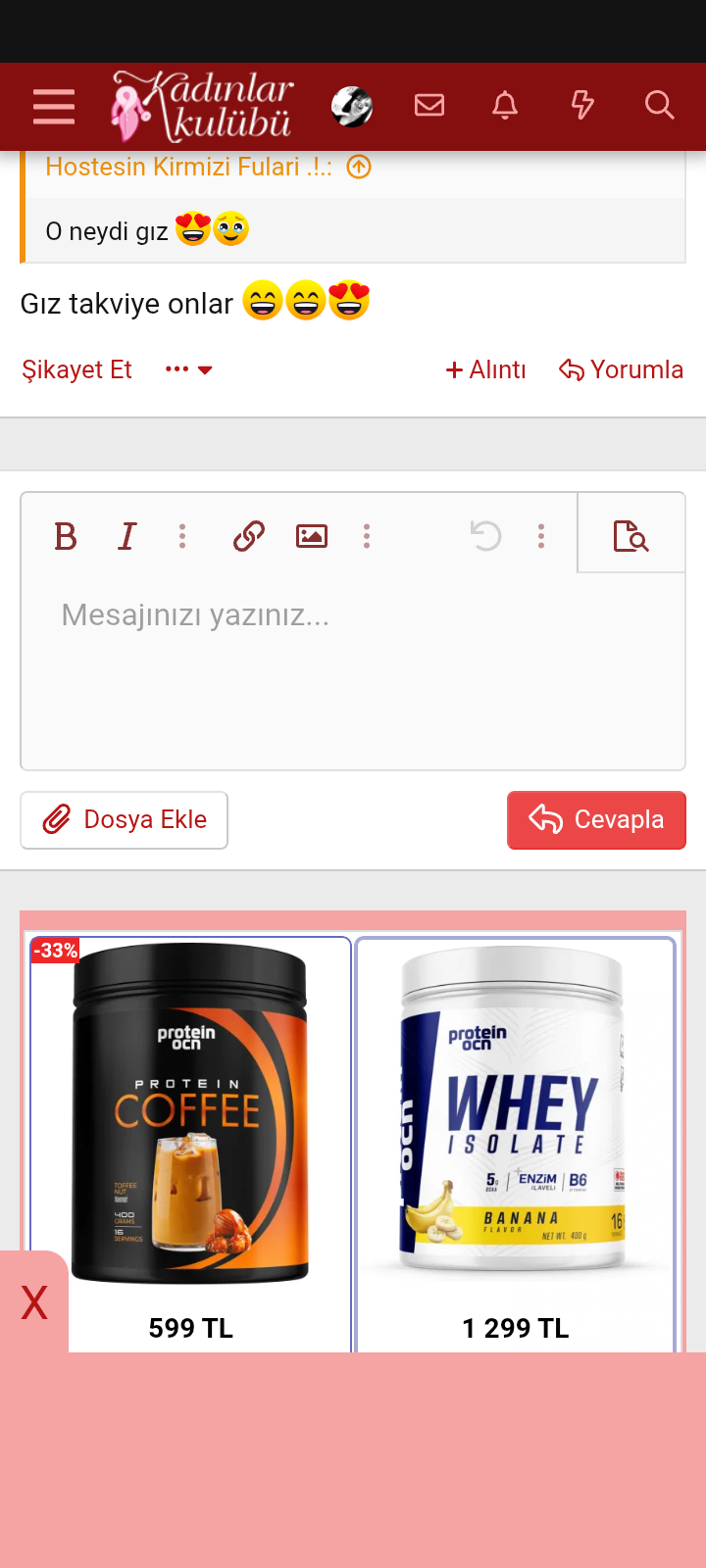
Task: Apply italic formatting in the editor
Action: [x=127, y=536]
